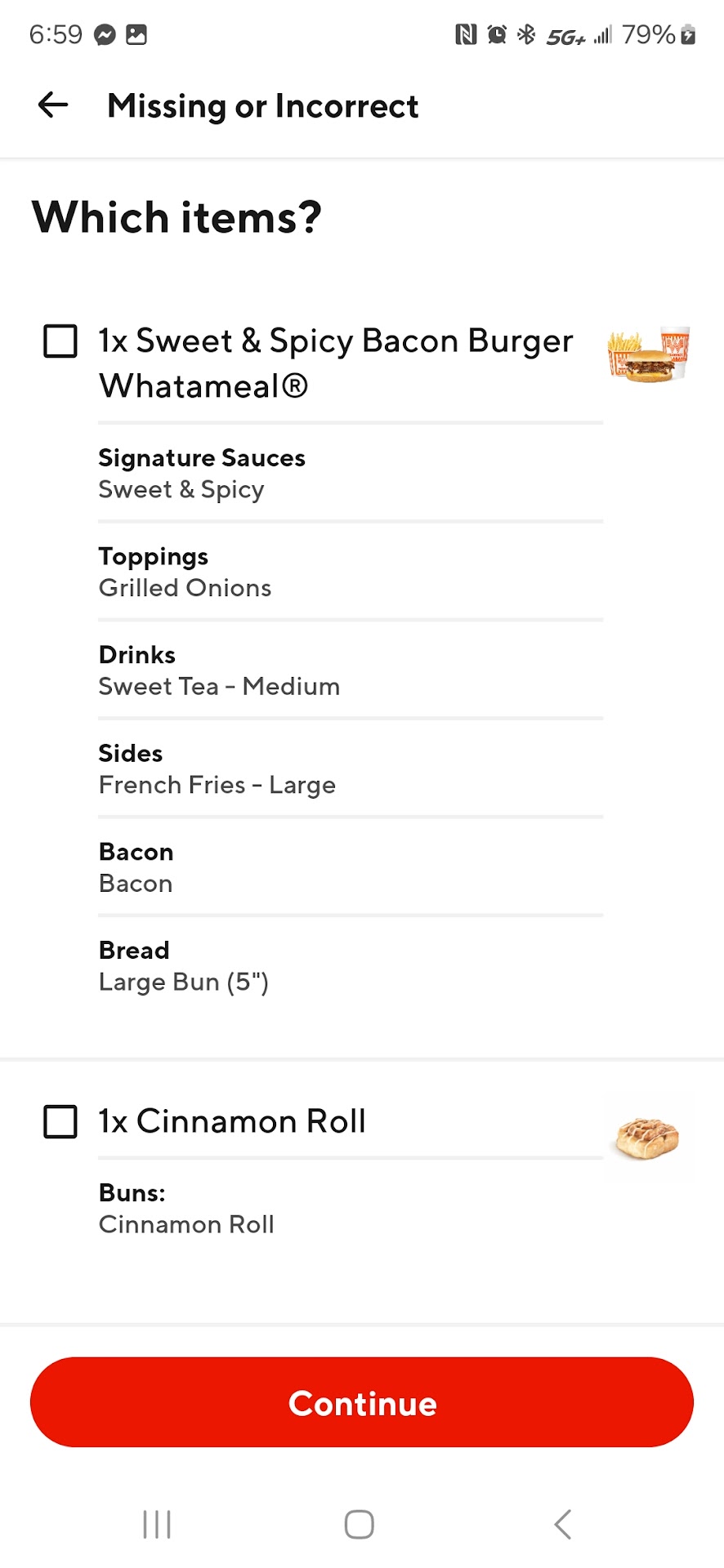The image size is (724, 1568).
Task: Go back from Missing or Incorrect
Action: pyautogui.click(x=53, y=105)
